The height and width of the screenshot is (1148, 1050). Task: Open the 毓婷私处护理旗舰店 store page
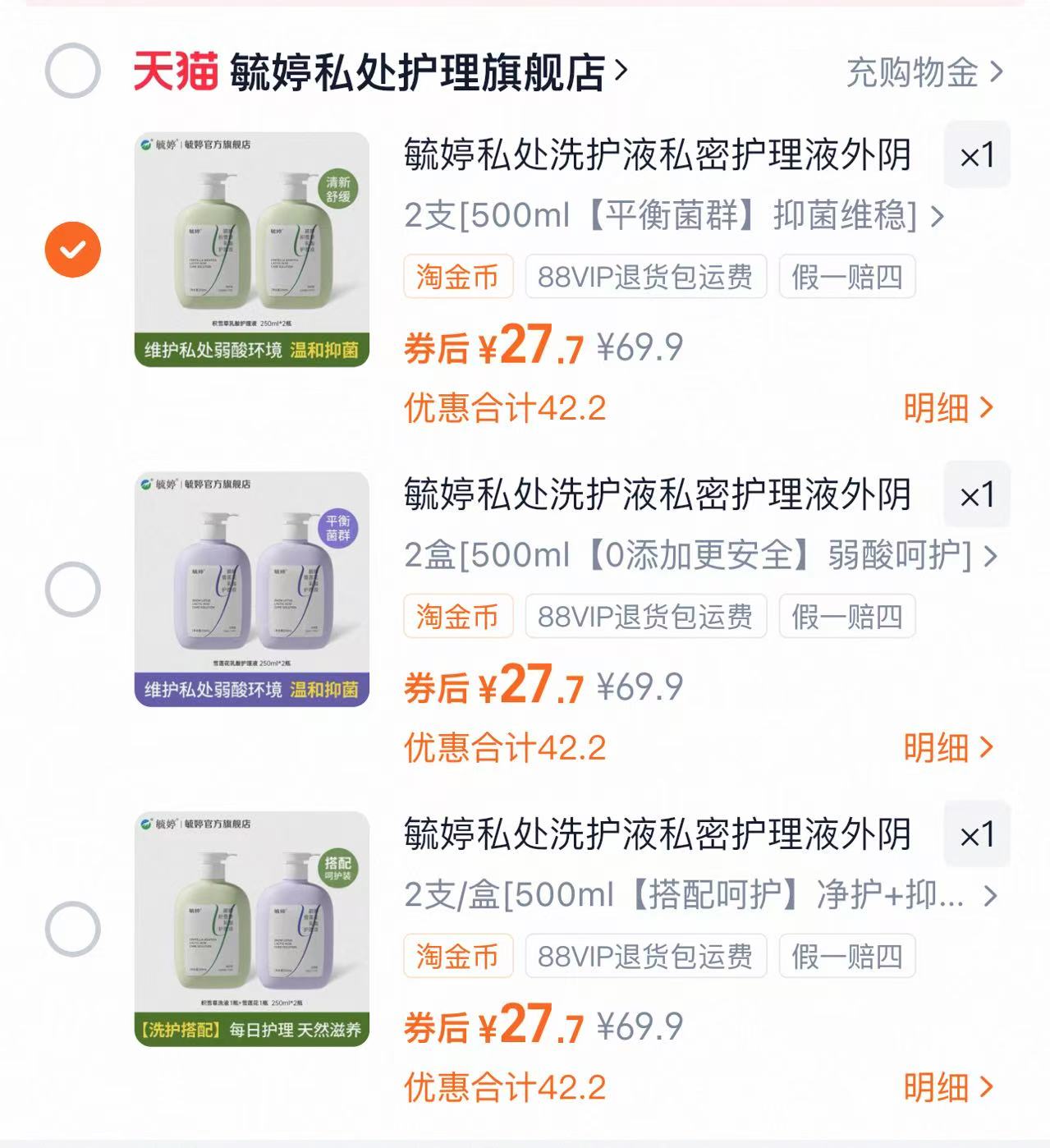click(419, 72)
